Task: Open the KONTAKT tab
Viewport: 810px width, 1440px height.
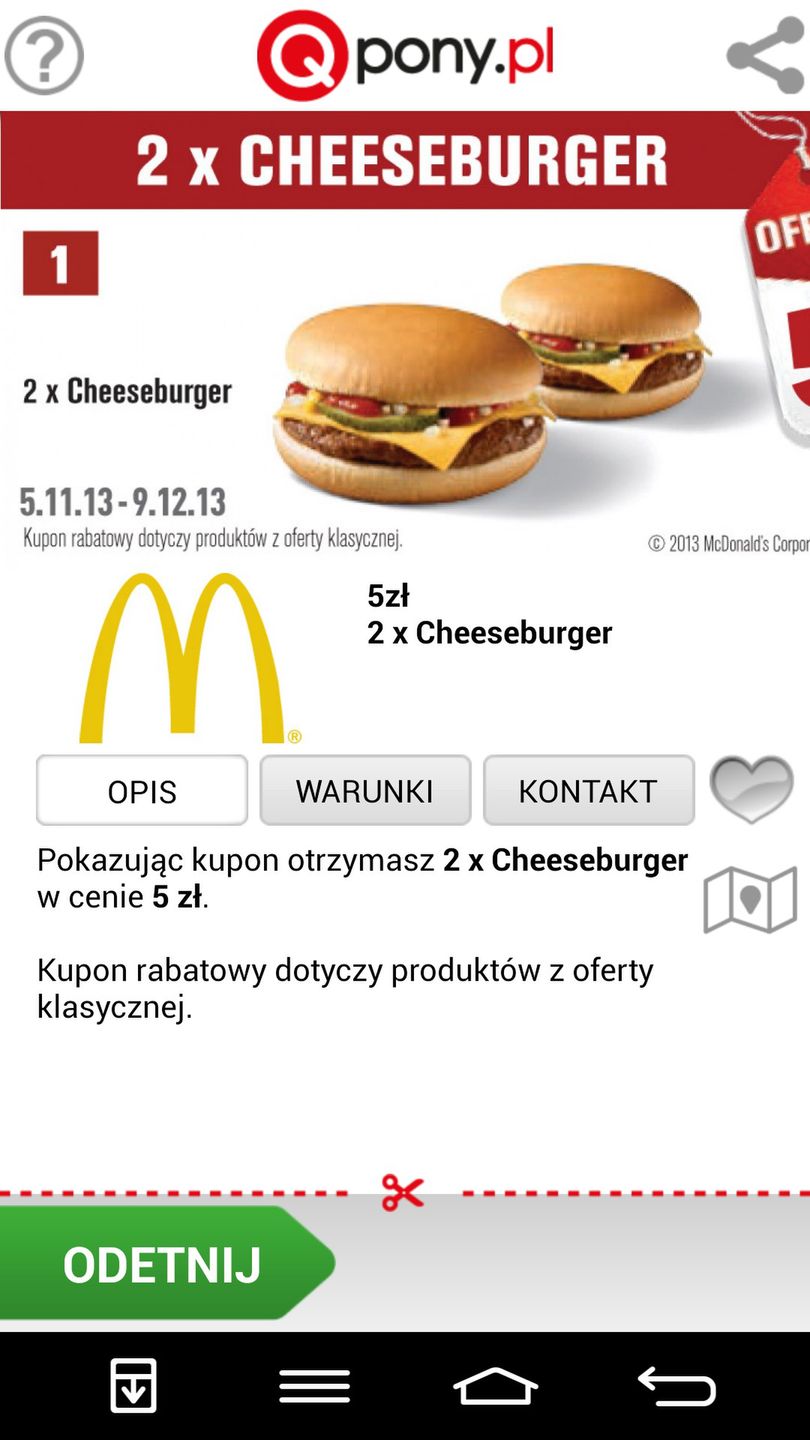Action: point(588,790)
